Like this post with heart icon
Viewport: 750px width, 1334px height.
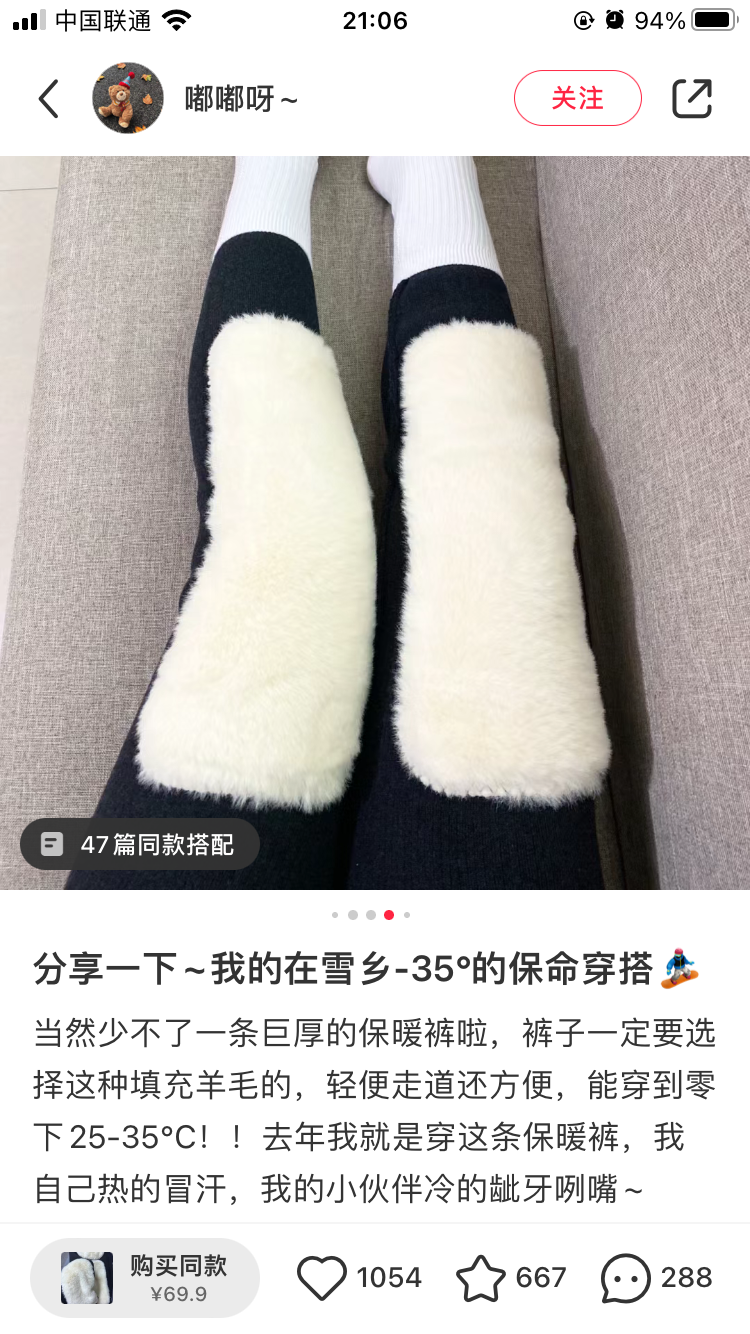[322, 1277]
